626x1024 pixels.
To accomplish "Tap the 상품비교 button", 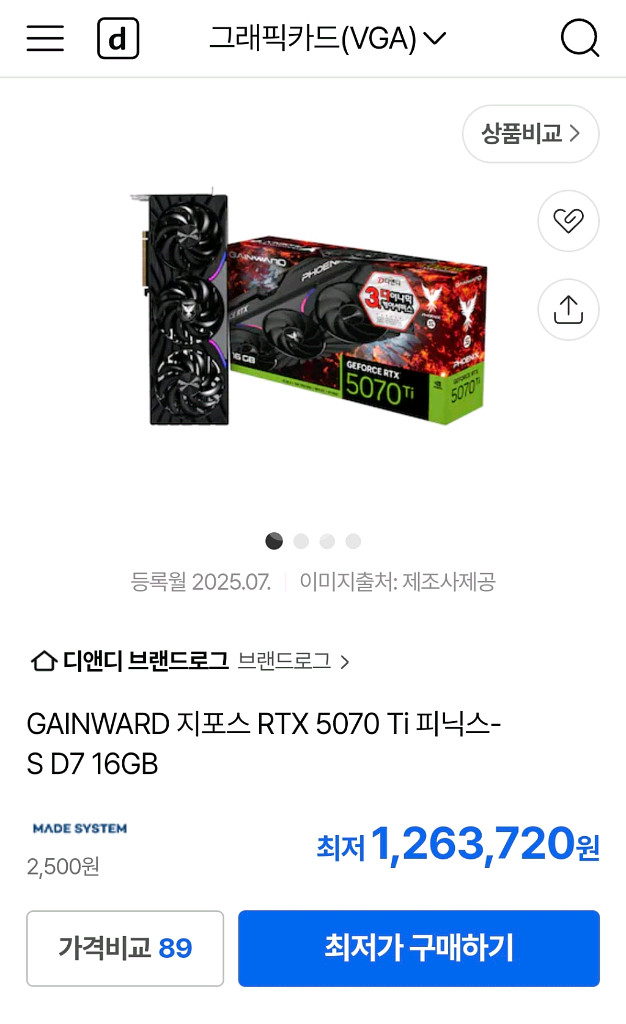I will [x=530, y=134].
